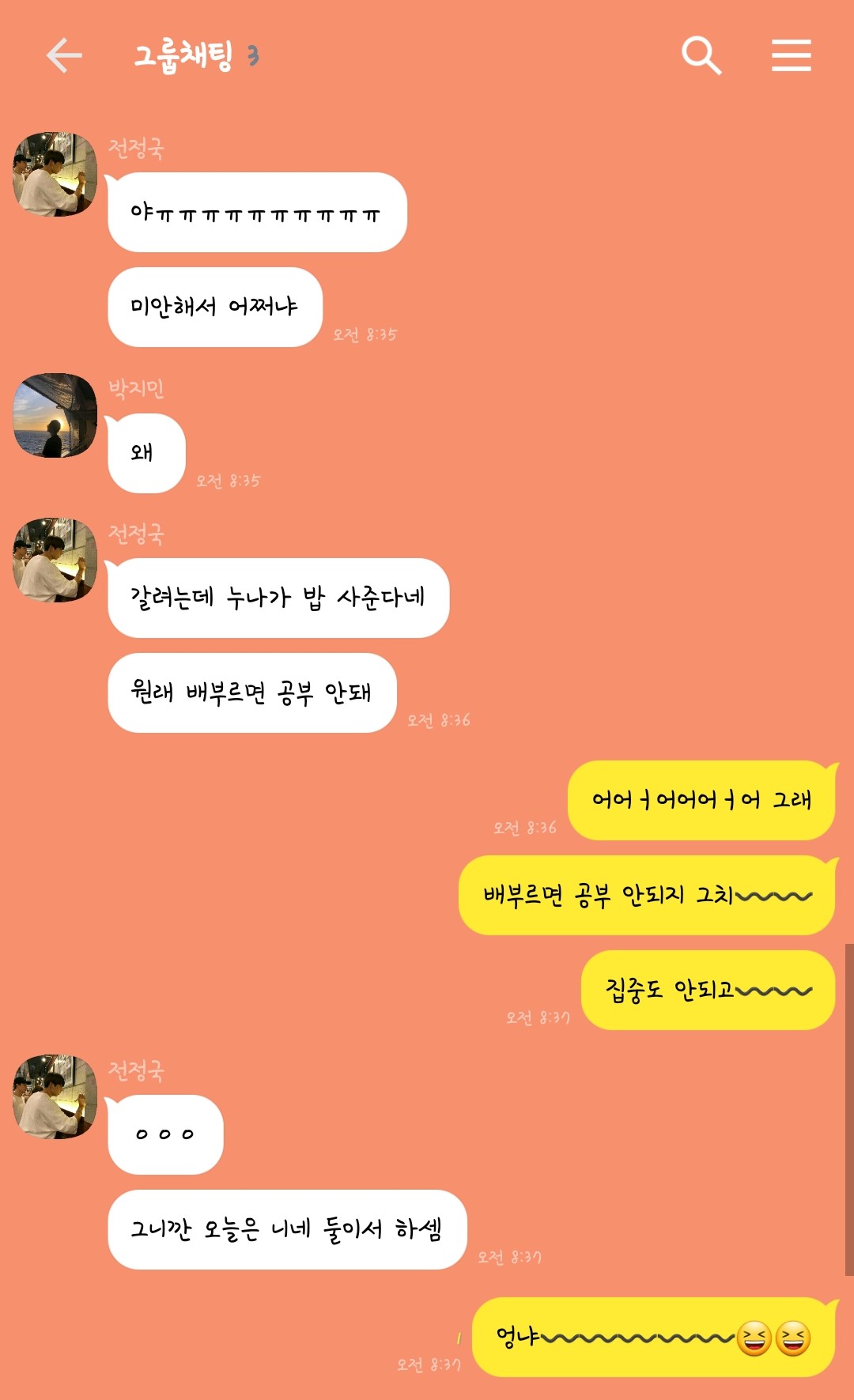
Task: Open search in the group chat
Action: (x=701, y=55)
